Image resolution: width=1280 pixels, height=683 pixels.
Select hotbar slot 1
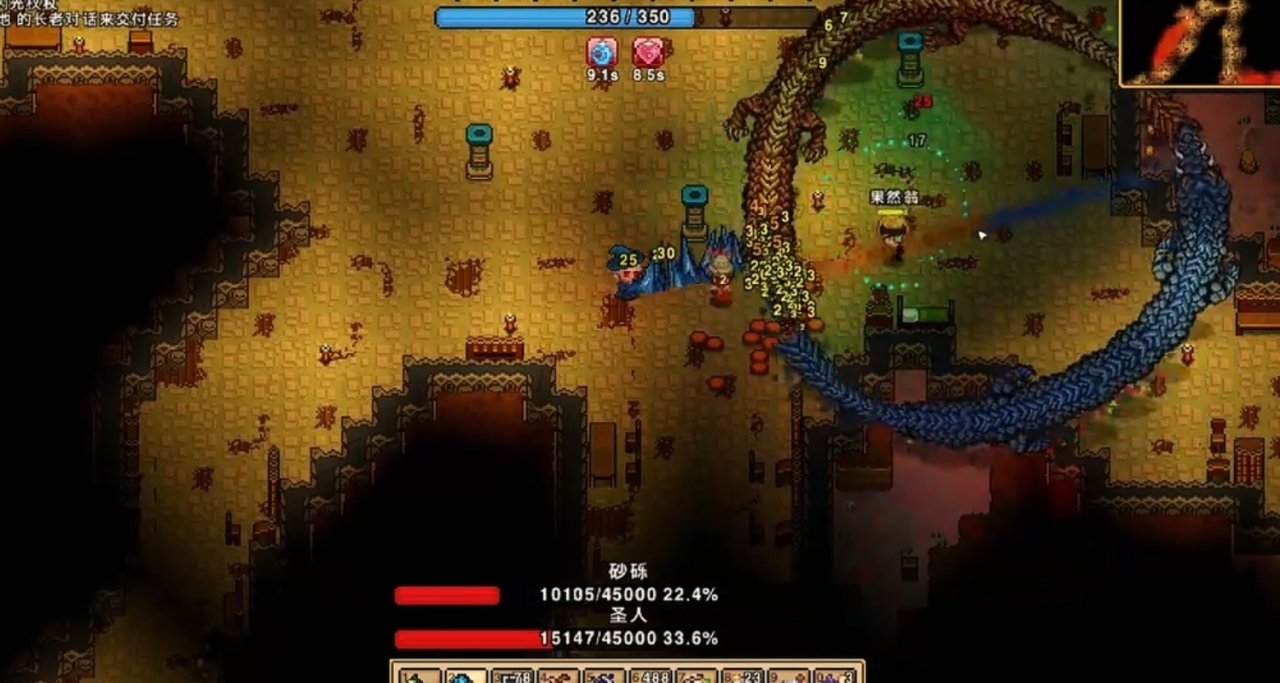coord(418,676)
